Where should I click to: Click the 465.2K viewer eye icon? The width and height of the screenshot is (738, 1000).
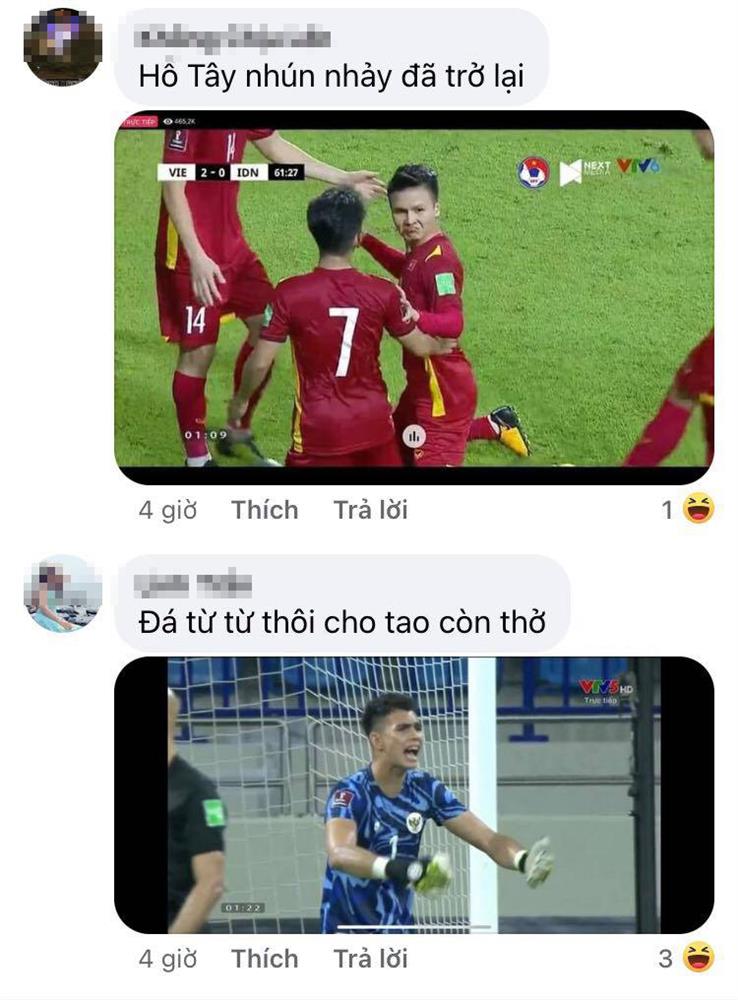tap(168, 123)
